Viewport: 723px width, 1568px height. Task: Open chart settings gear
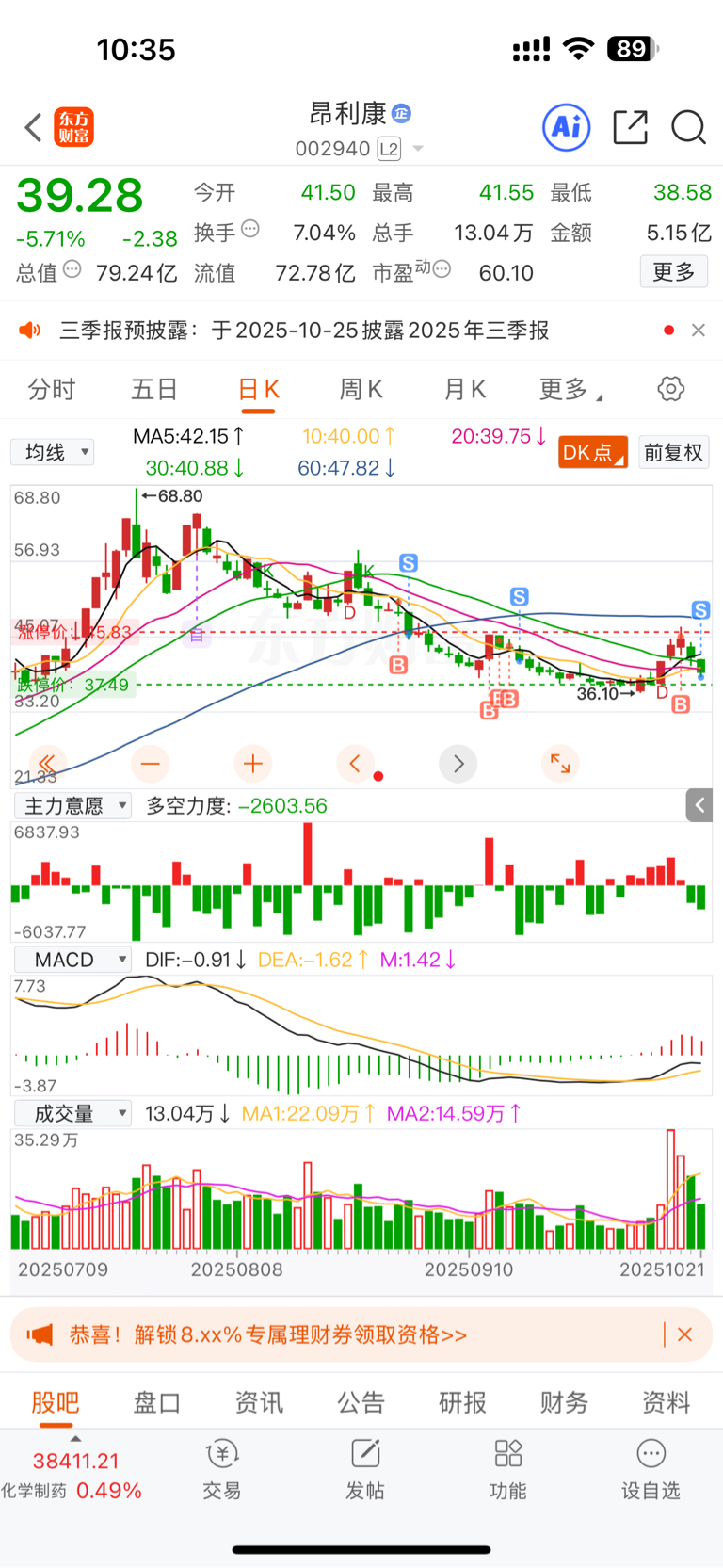pyautogui.click(x=670, y=389)
